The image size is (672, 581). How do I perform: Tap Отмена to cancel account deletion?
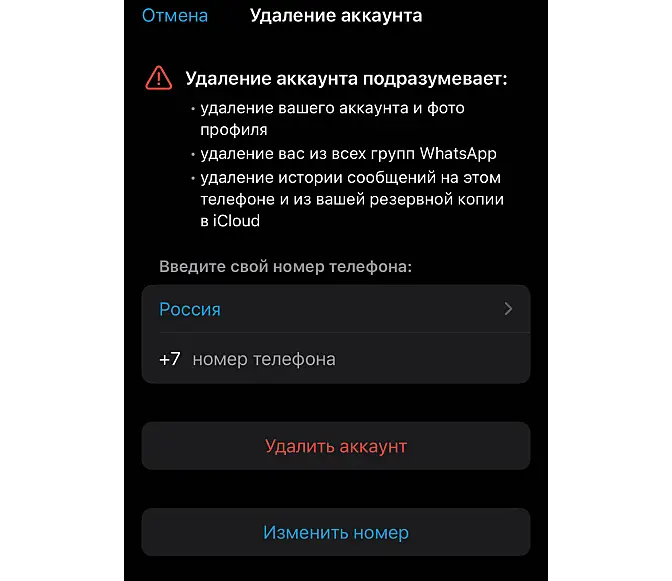tap(175, 15)
